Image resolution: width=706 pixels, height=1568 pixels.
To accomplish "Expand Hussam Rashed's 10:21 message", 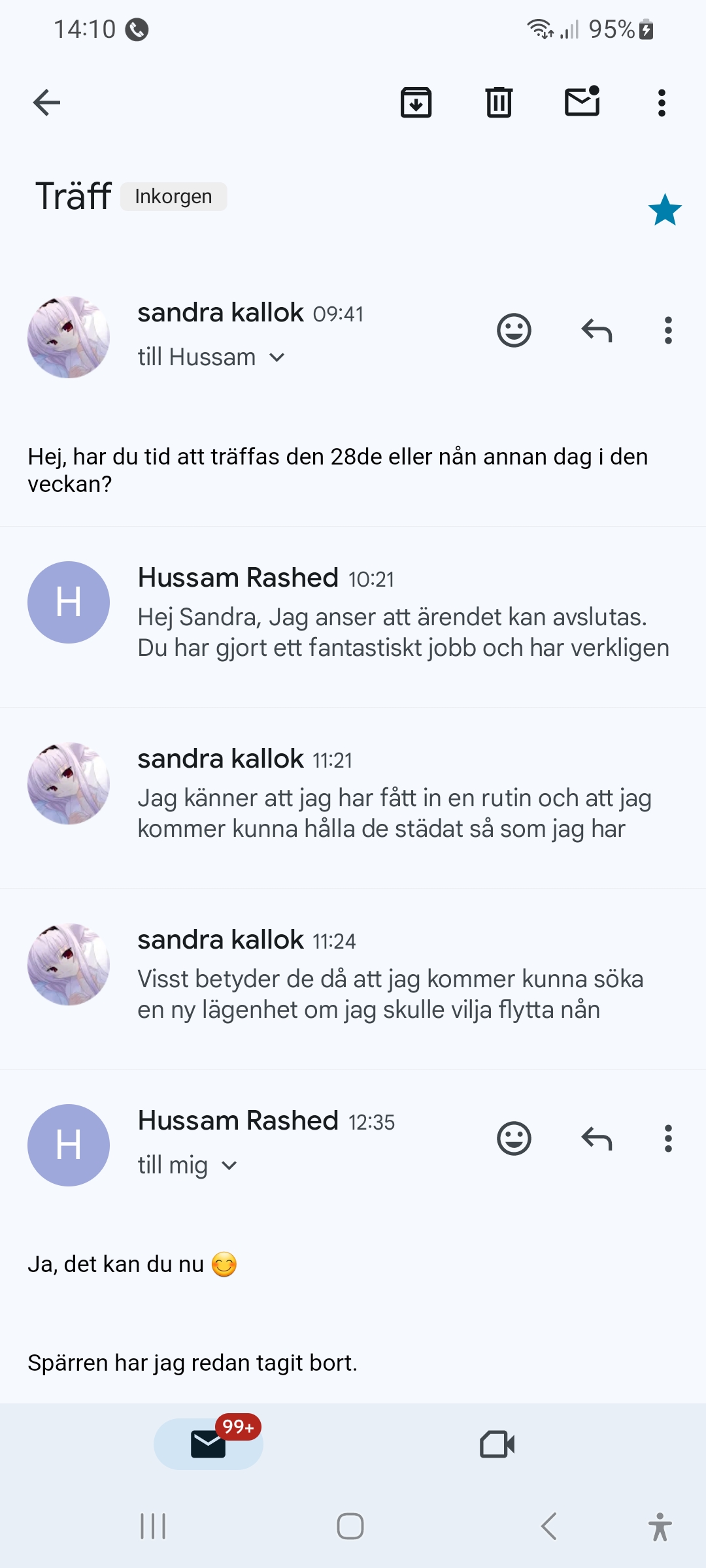I will pos(402,617).
